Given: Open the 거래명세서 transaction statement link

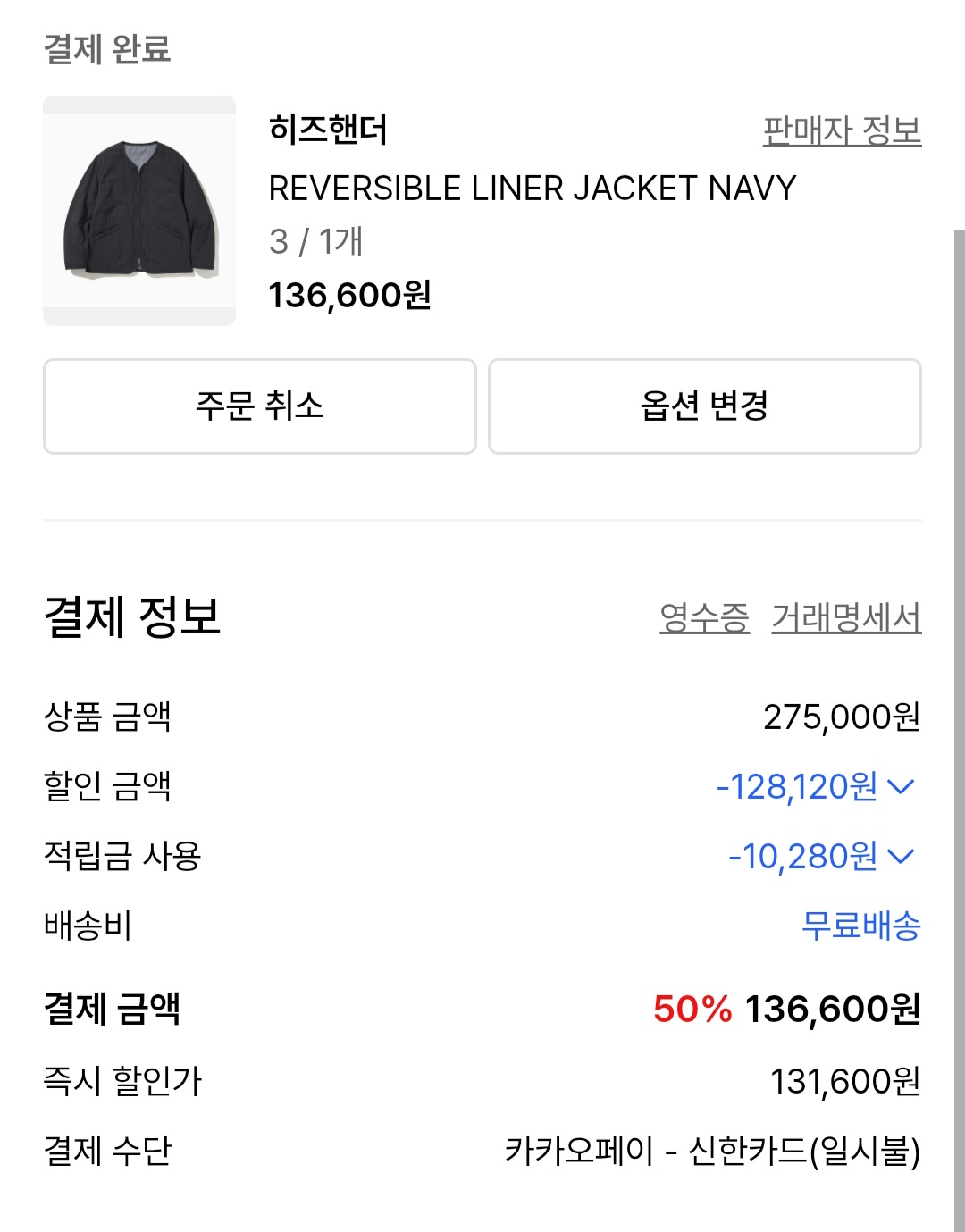Looking at the screenshot, I should [x=845, y=617].
